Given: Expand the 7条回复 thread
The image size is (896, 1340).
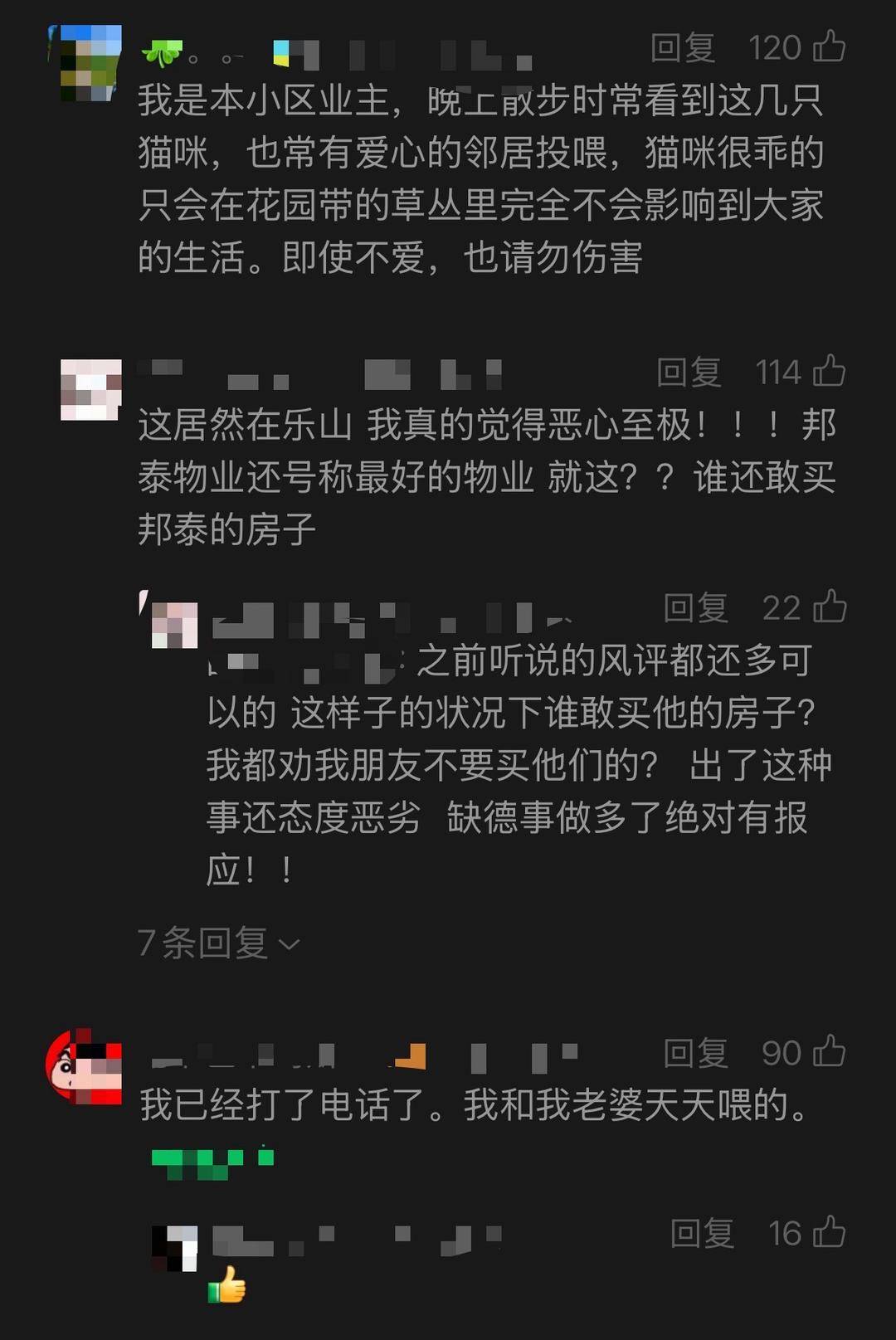Looking at the screenshot, I should 218,943.
